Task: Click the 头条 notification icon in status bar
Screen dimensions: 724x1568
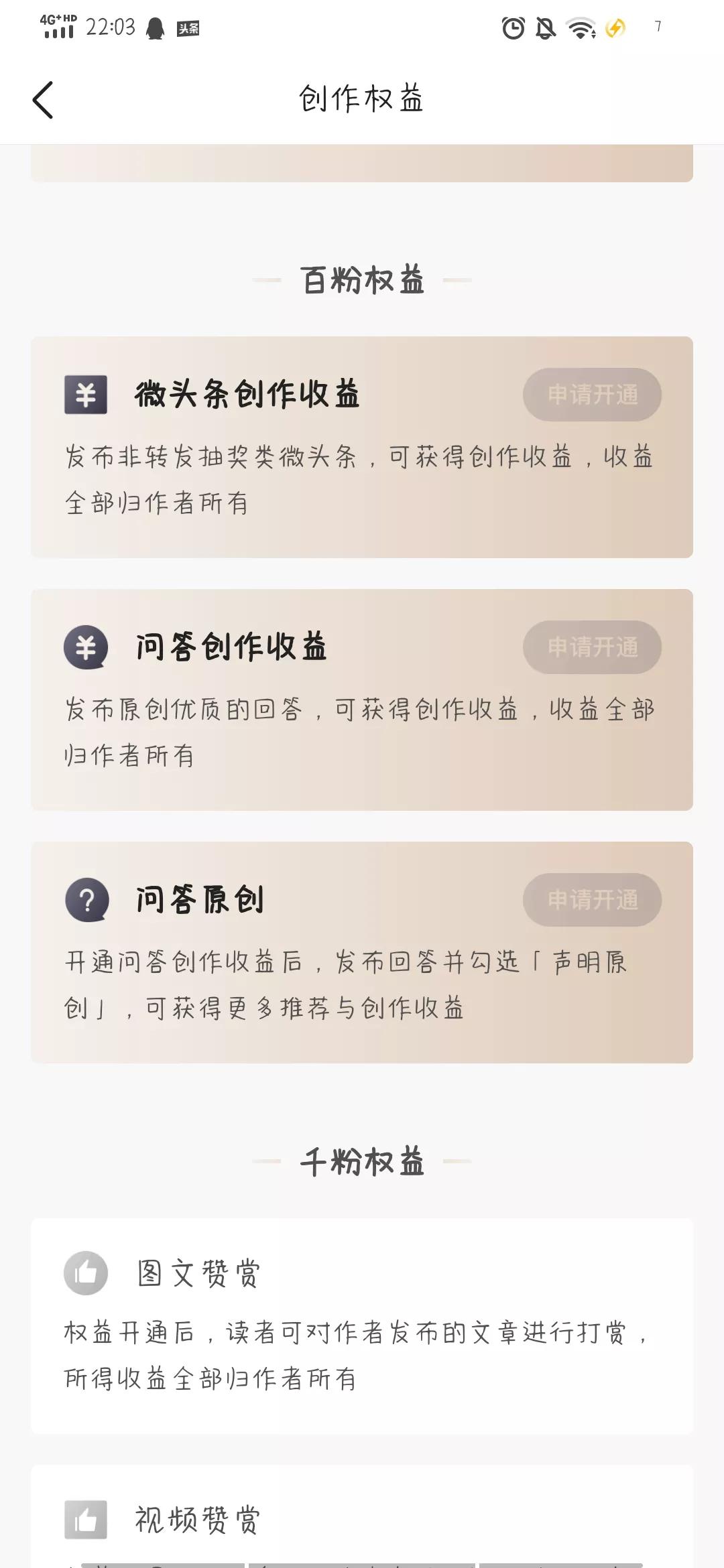Action: pyautogui.click(x=187, y=29)
